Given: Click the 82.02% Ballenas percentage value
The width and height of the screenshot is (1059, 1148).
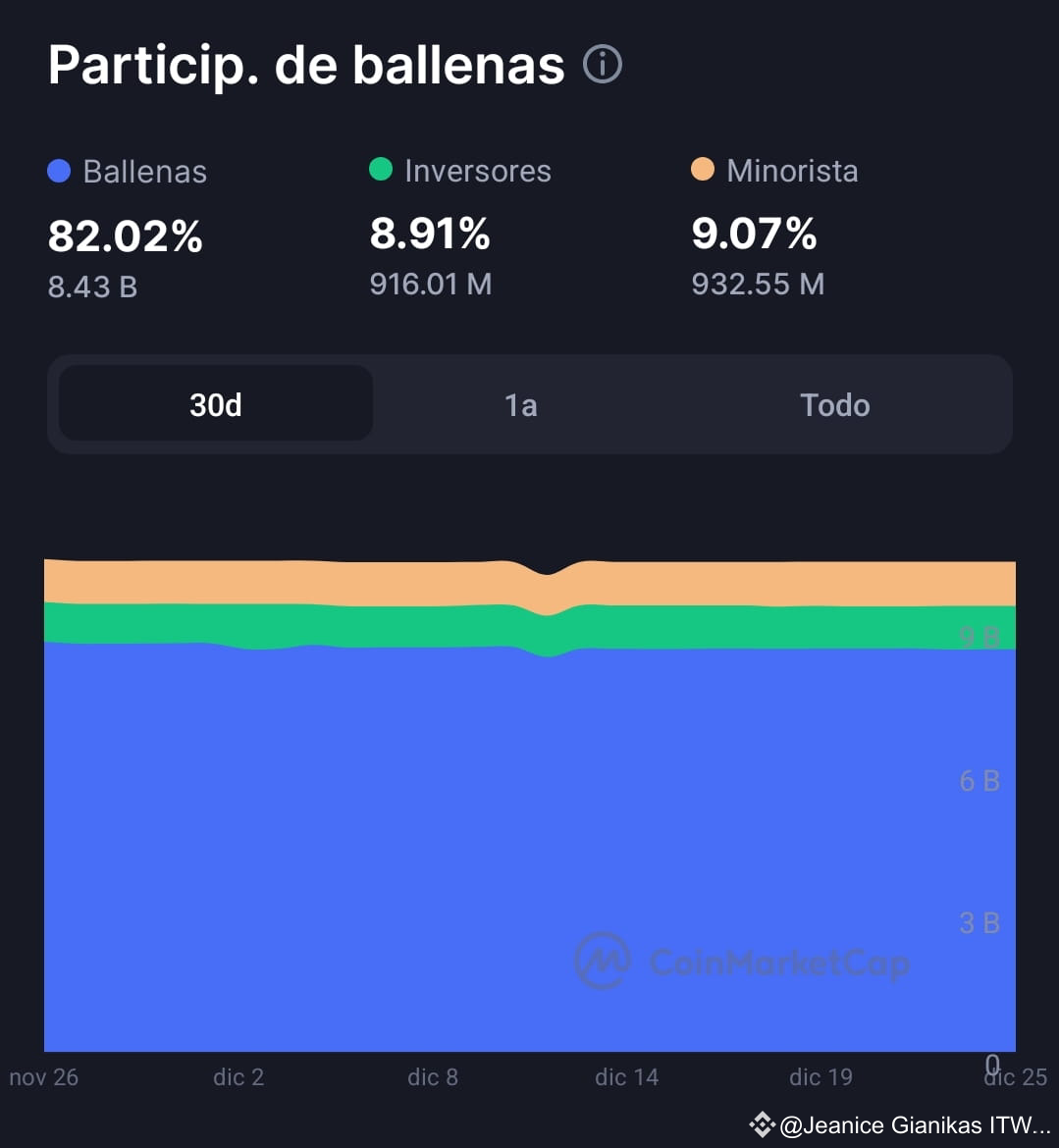Looking at the screenshot, I should pyautogui.click(x=125, y=235).
